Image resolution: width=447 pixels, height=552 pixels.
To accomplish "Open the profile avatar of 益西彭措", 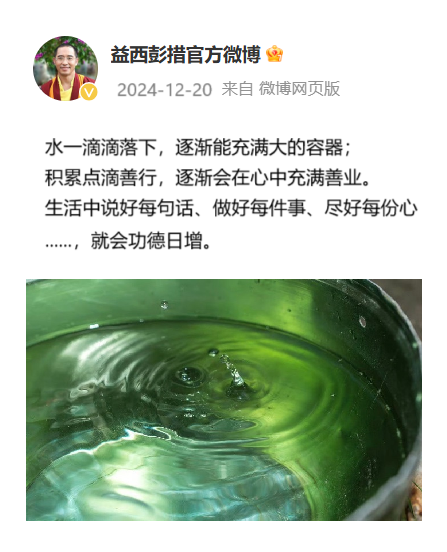I will coord(65,68).
